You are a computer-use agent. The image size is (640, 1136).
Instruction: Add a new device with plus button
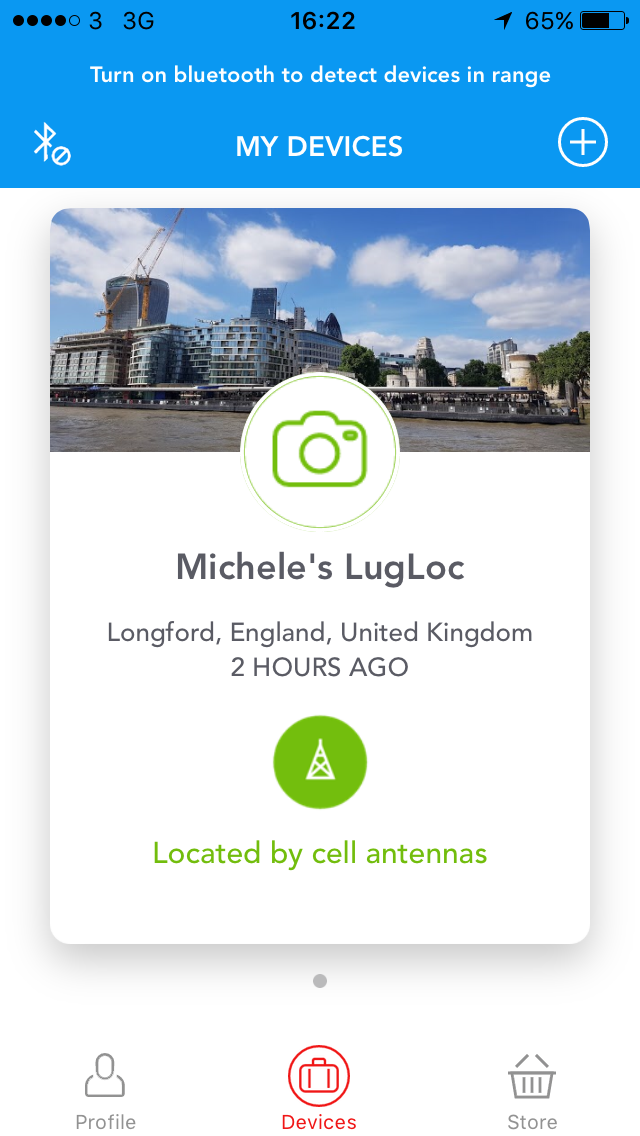click(x=582, y=142)
